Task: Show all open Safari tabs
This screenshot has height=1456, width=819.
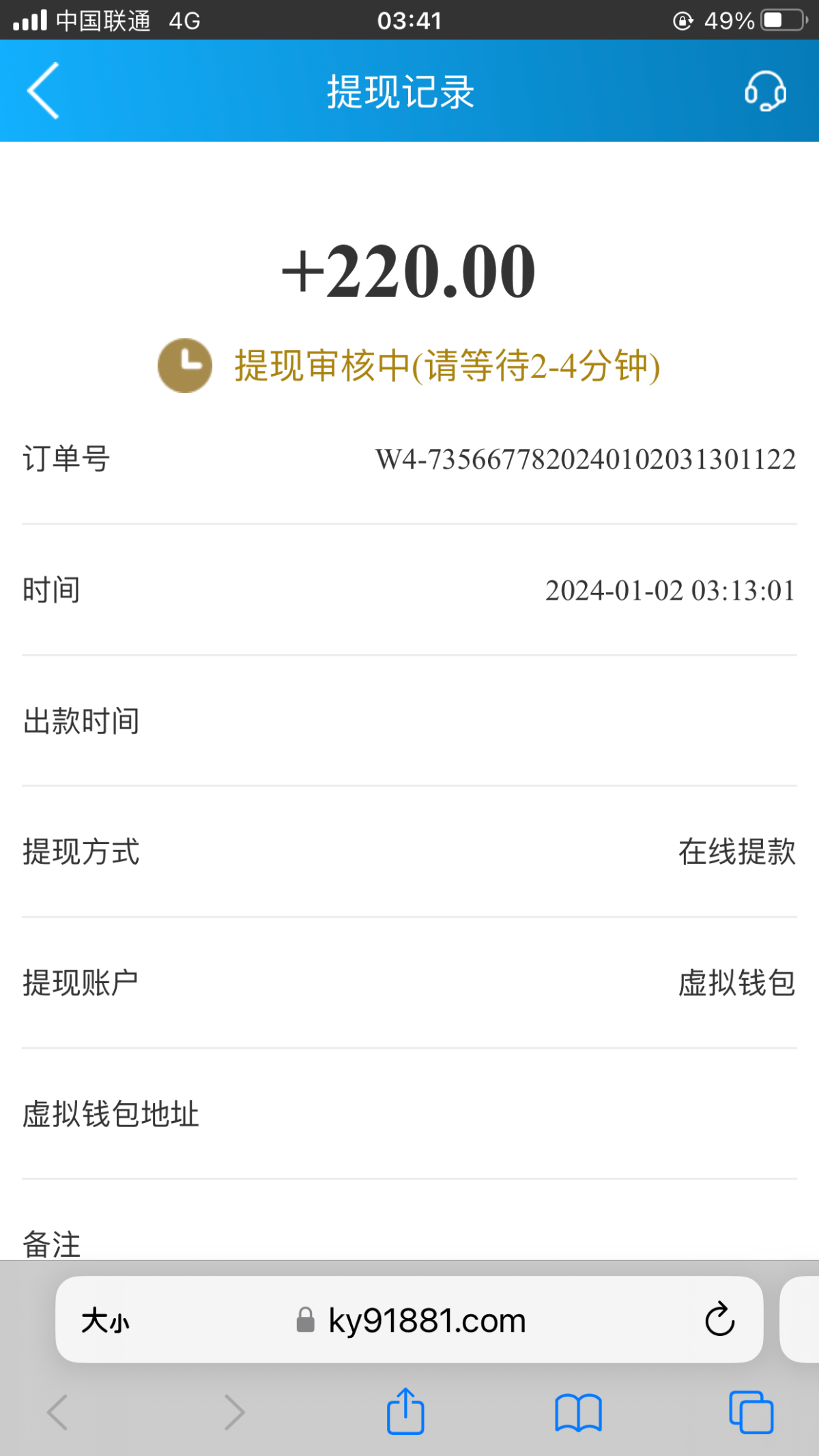Action: pos(751,1412)
